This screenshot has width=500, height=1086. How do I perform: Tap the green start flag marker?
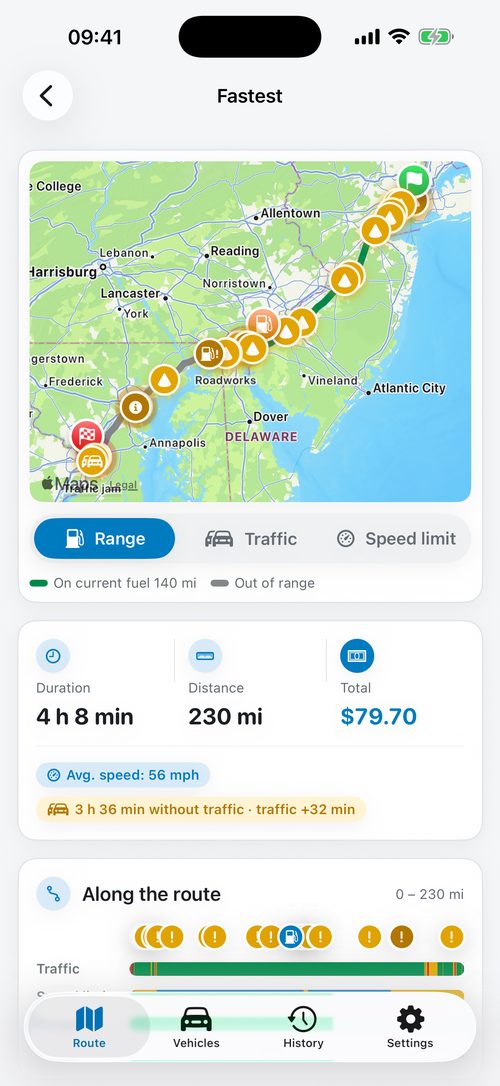point(414,181)
